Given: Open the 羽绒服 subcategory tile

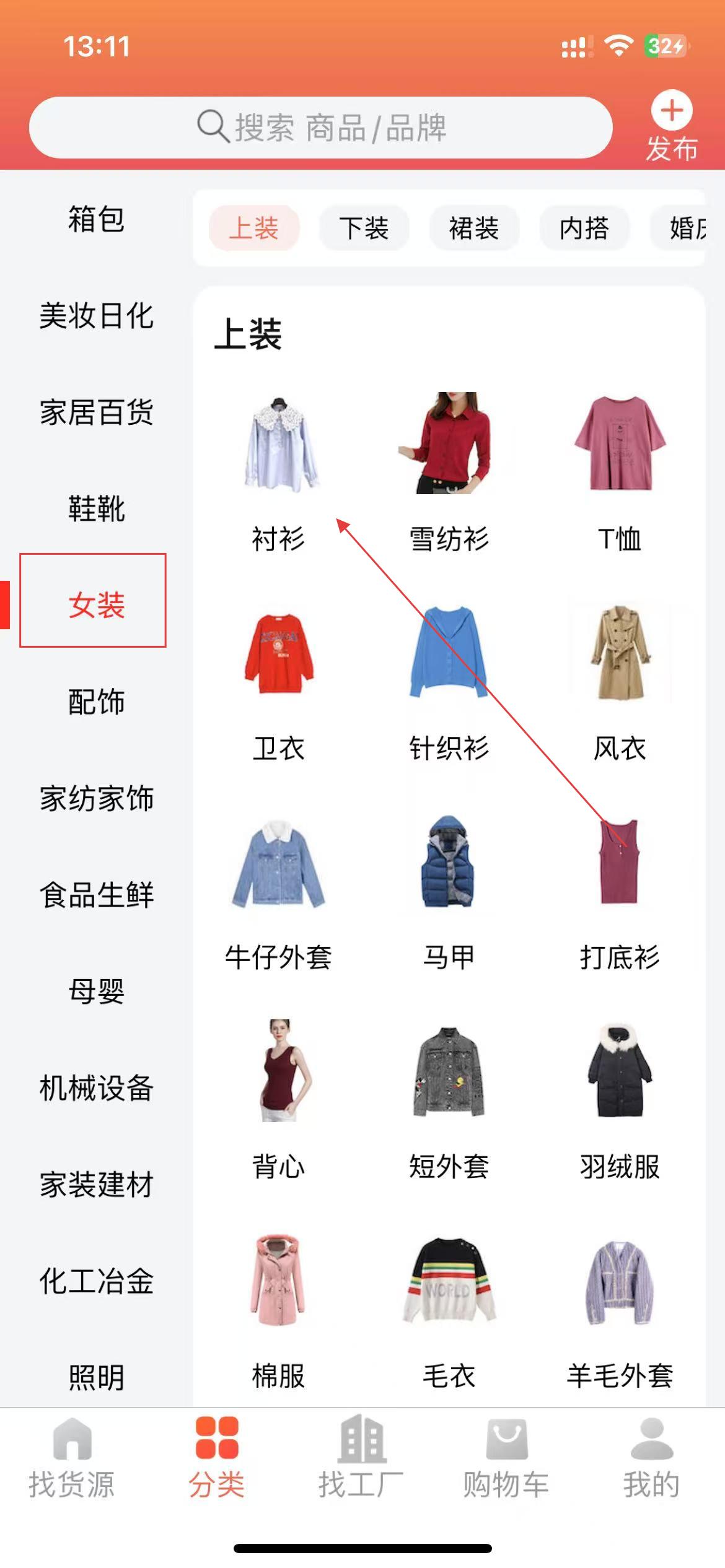Looking at the screenshot, I should click(x=619, y=1099).
